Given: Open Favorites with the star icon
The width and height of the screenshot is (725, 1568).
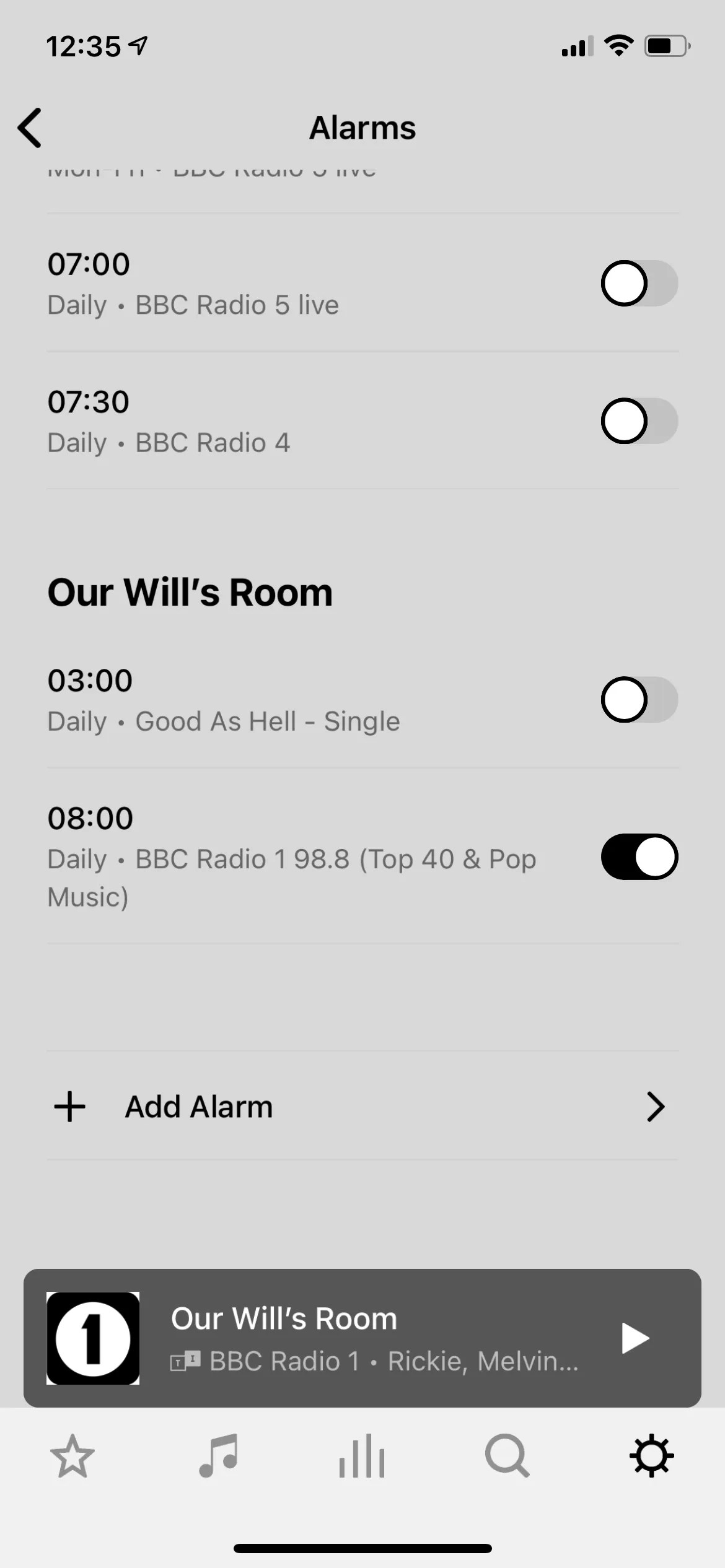Looking at the screenshot, I should pyautogui.click(x=72, y=1456).
